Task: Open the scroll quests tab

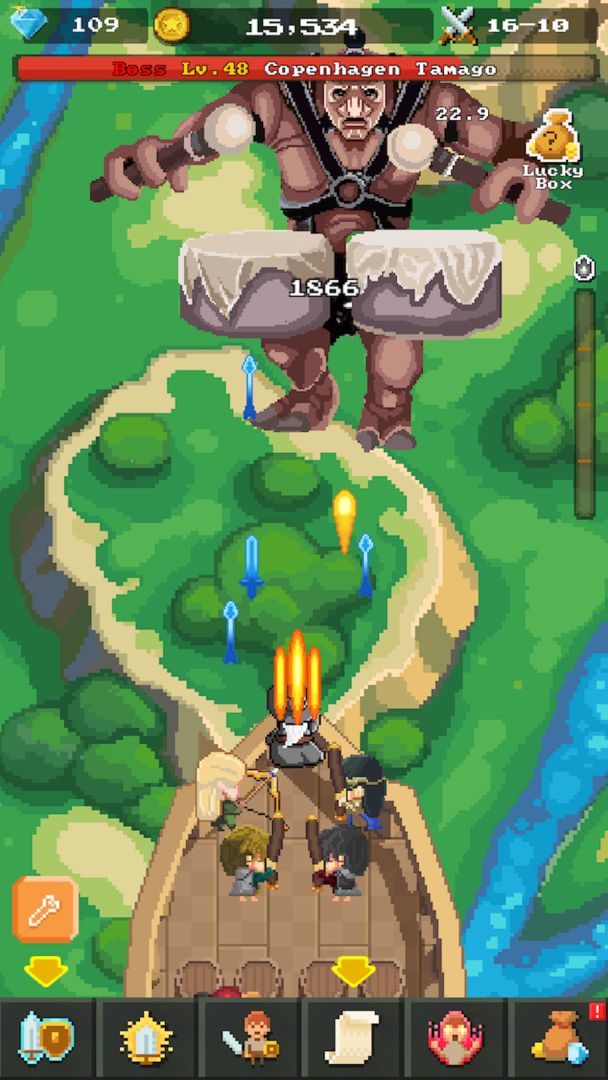Action: pyautogui.click(x=353, y=1039)
